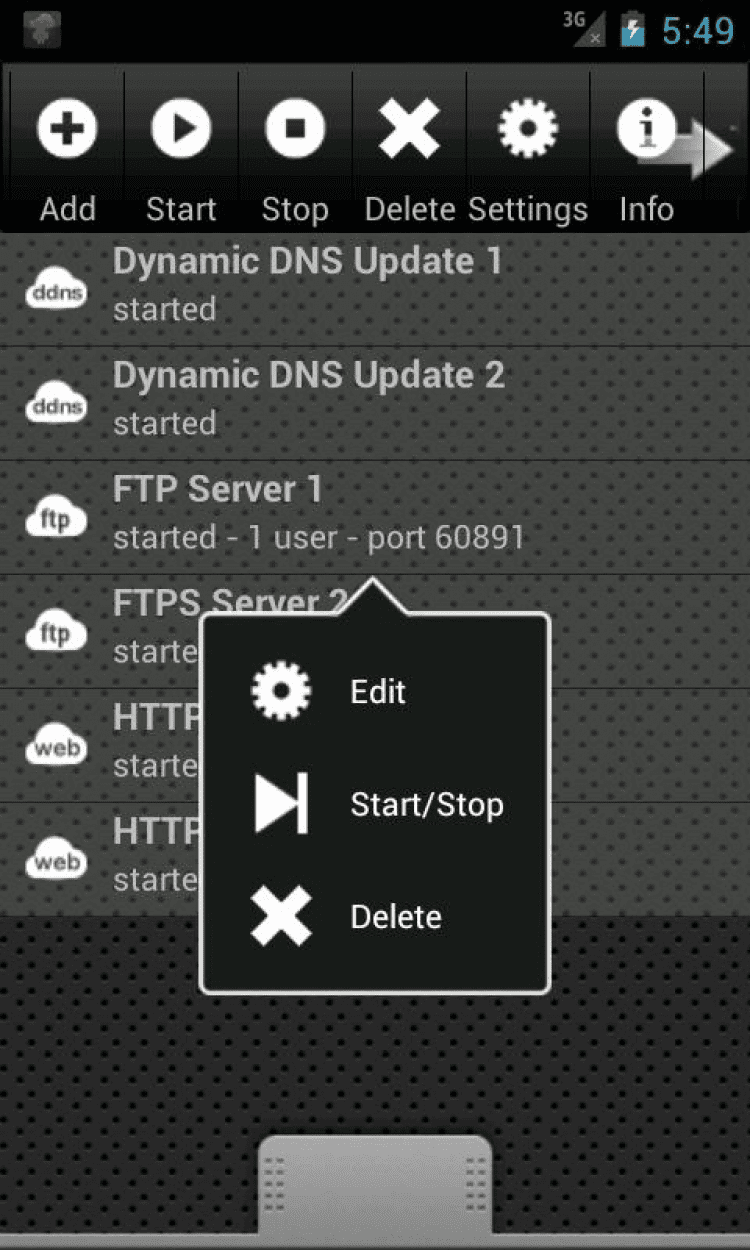
Task: Tap the toolbar Delete button
Action: [x=410, y=150]
